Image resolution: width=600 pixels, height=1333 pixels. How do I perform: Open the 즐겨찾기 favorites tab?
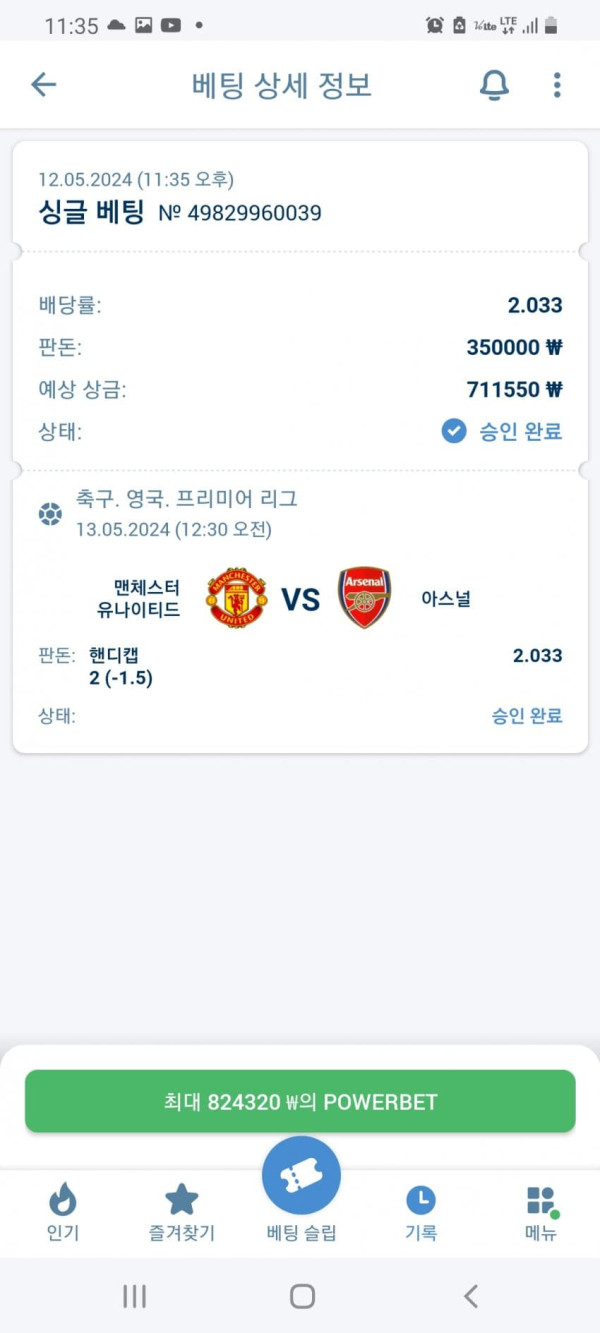[181, 1211]
